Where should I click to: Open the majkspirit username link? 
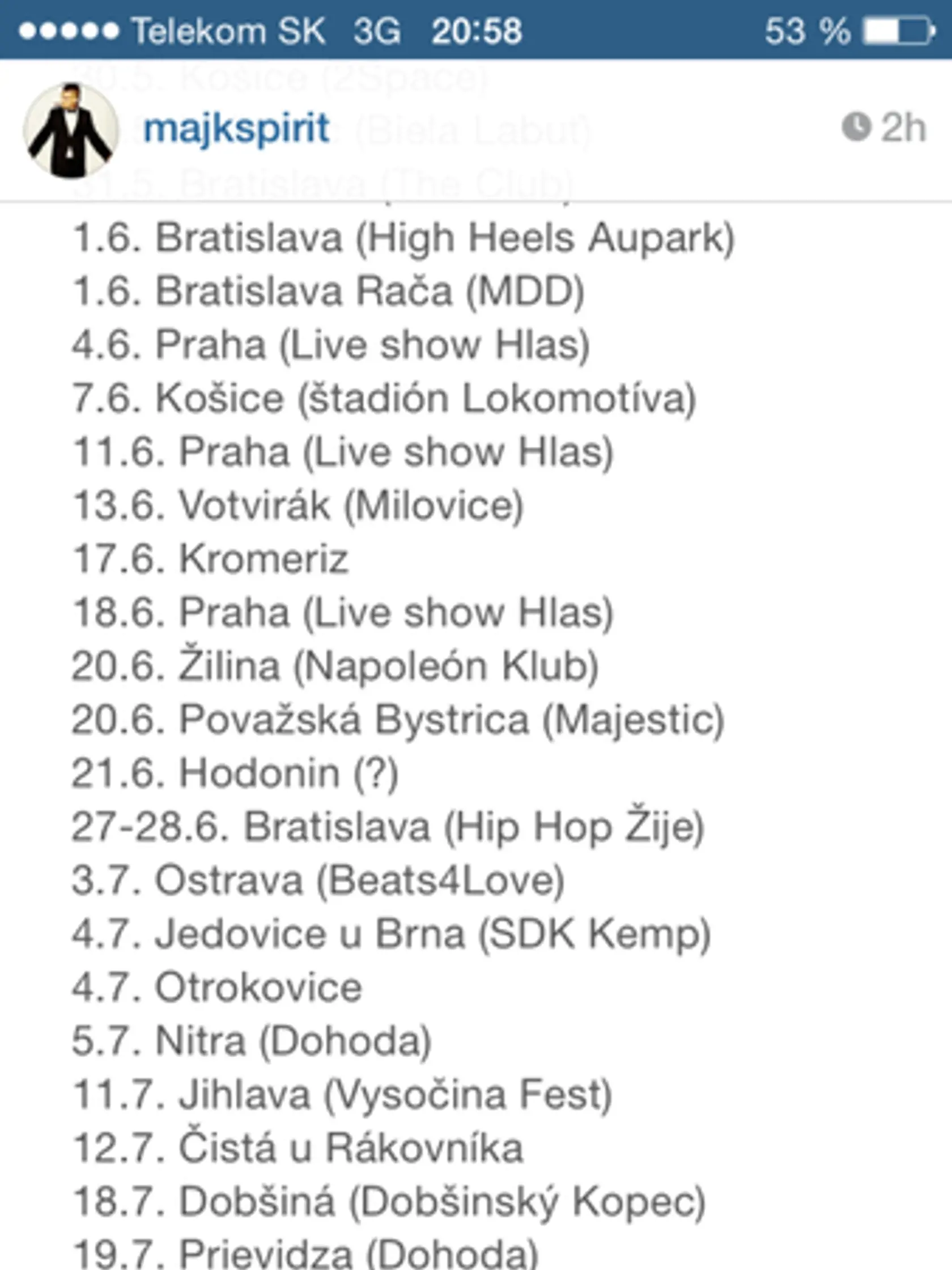pyautogui.click(x=236, y=129)
